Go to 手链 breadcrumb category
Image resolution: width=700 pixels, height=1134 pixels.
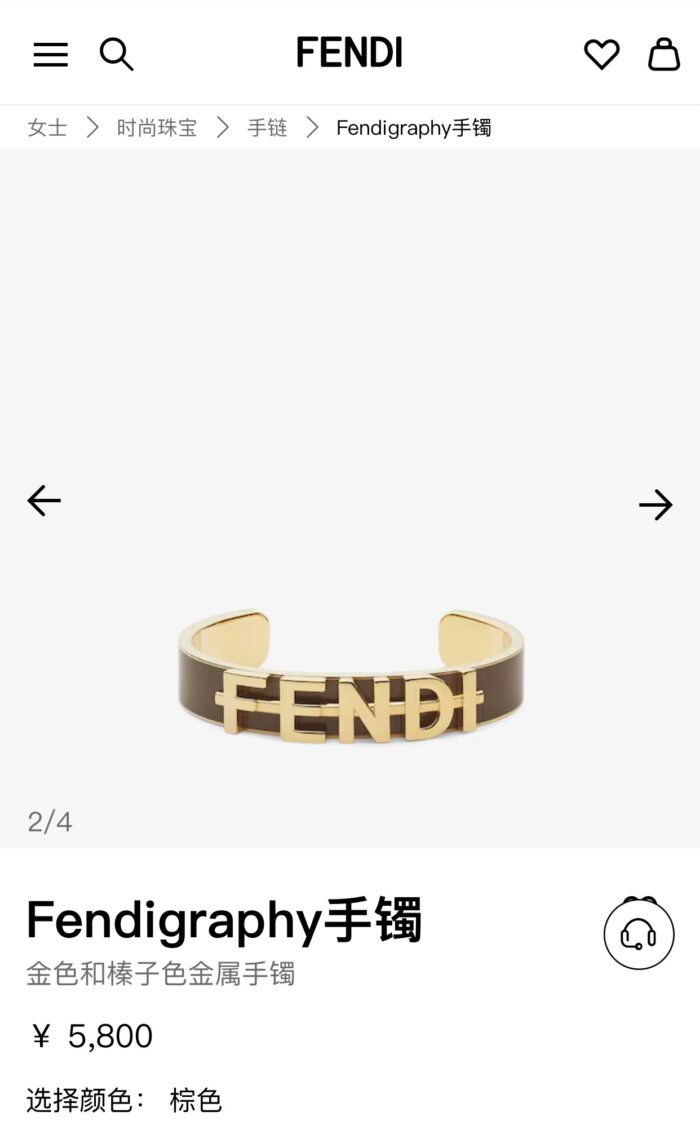click(268, 128)
